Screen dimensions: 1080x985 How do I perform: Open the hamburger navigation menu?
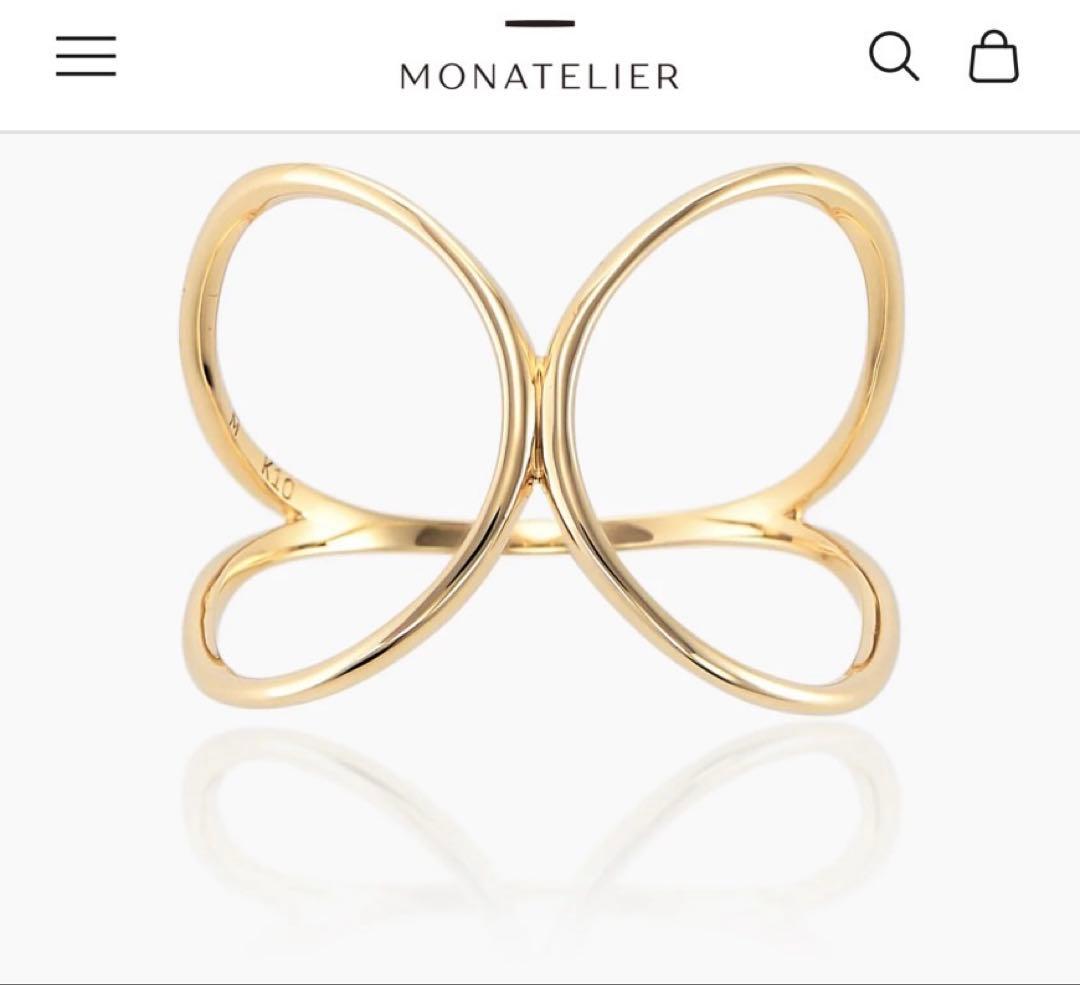coord(86,57)
